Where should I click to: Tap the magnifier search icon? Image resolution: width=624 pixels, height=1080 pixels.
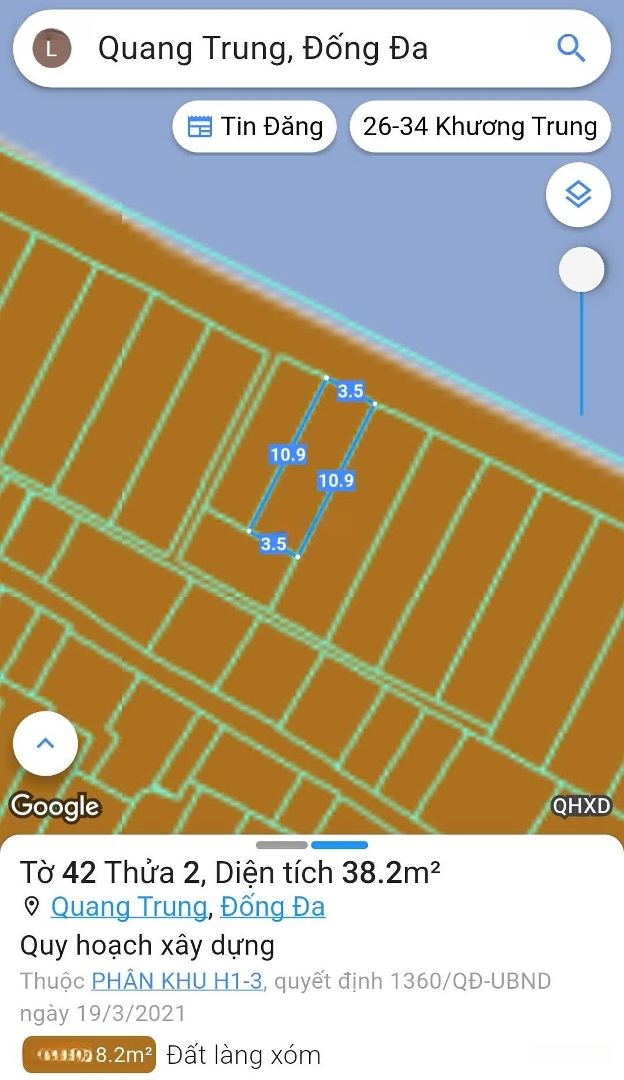pyautogui.click(x=571, y=48)
